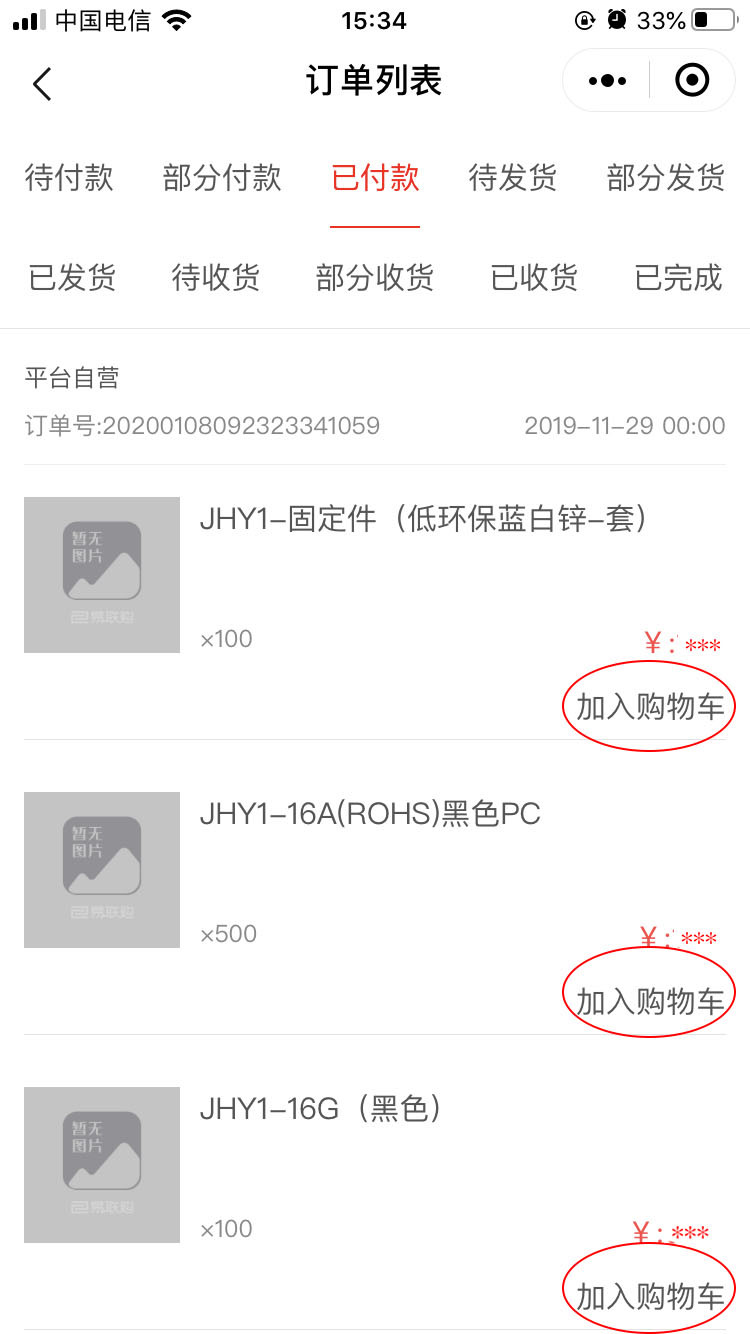
Task: Close the mini program with the circle button
Action: 692,81
